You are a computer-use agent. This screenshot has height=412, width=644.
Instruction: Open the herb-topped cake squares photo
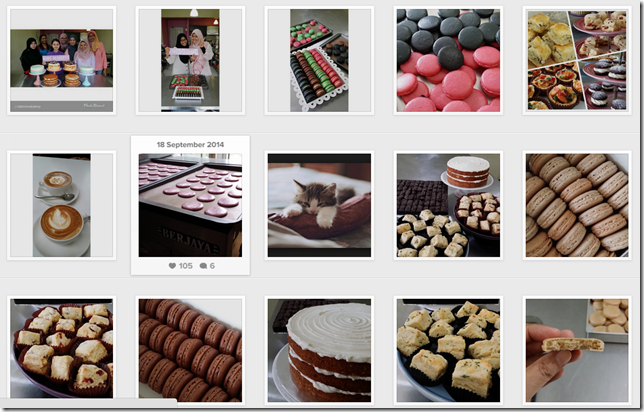[448, 350]
